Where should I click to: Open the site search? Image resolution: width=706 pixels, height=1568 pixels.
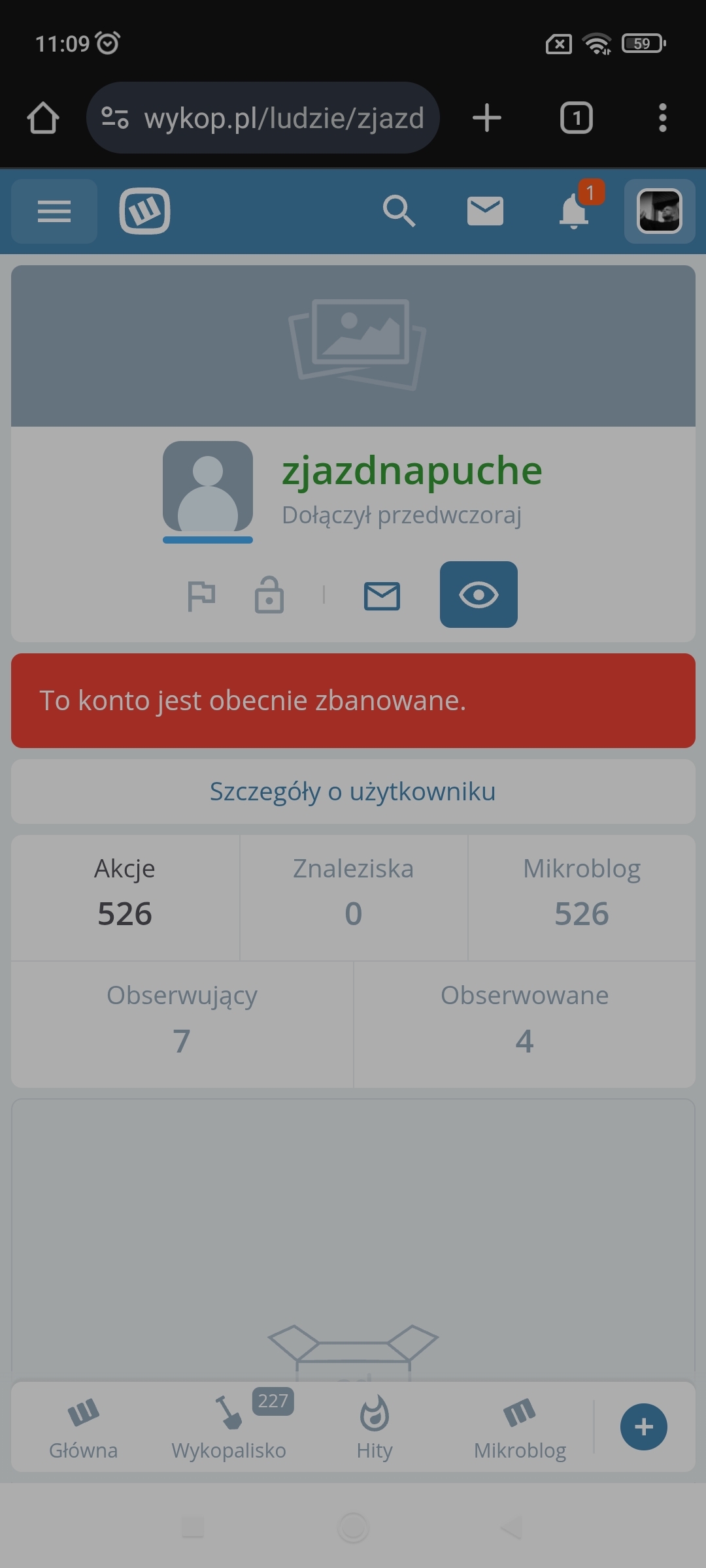tap(399, 211)
